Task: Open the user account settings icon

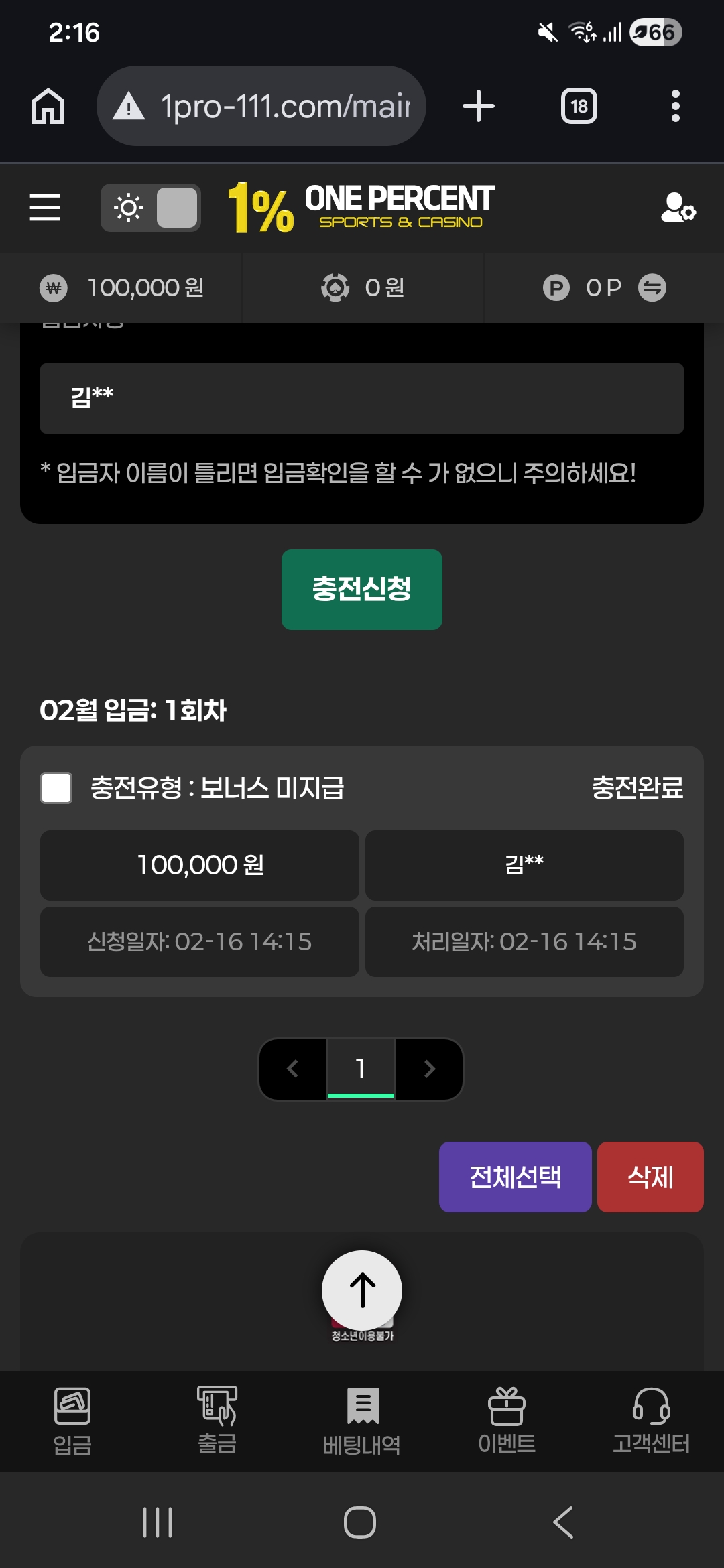Action: tap(678, 208)
